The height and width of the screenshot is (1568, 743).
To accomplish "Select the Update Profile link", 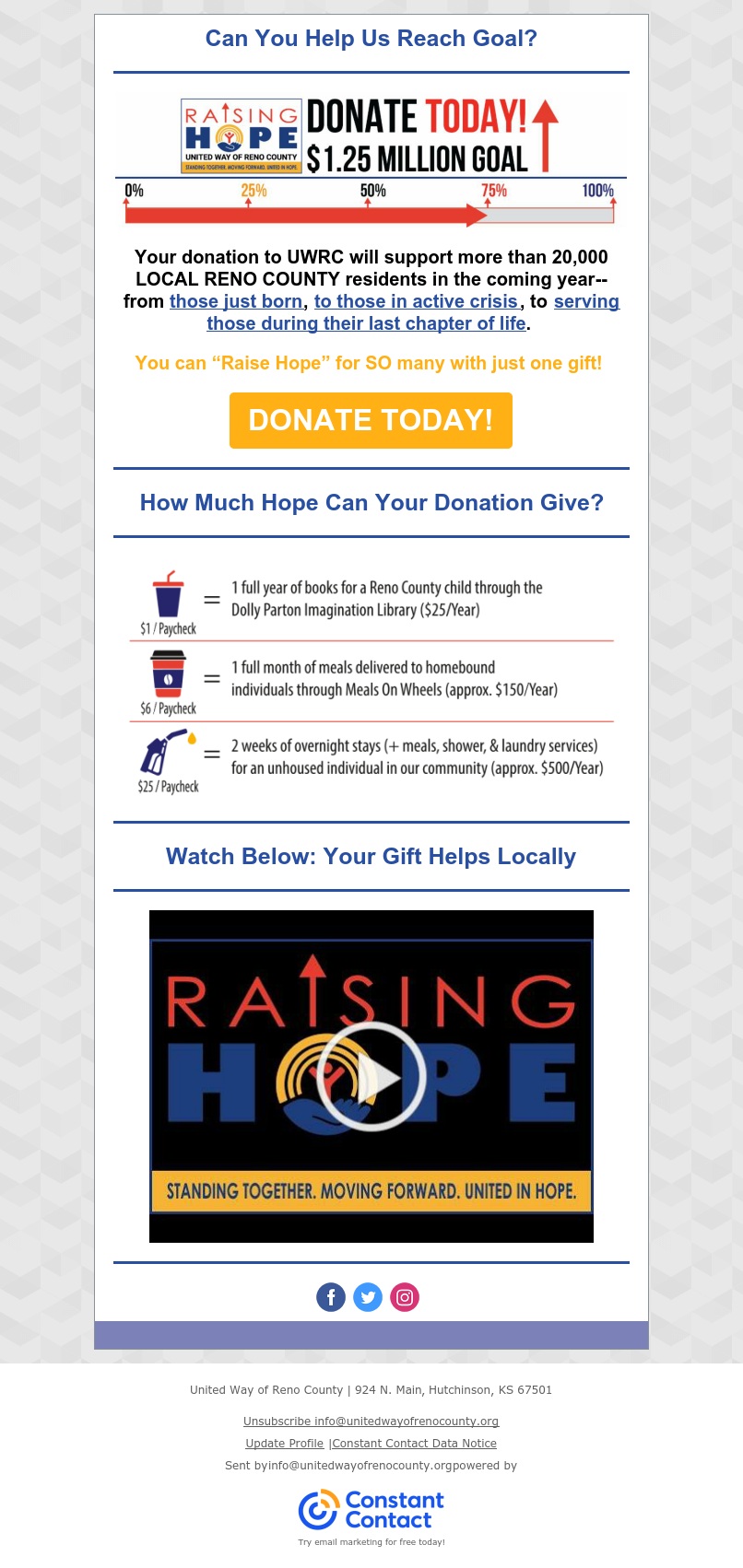I will 284,1444.
